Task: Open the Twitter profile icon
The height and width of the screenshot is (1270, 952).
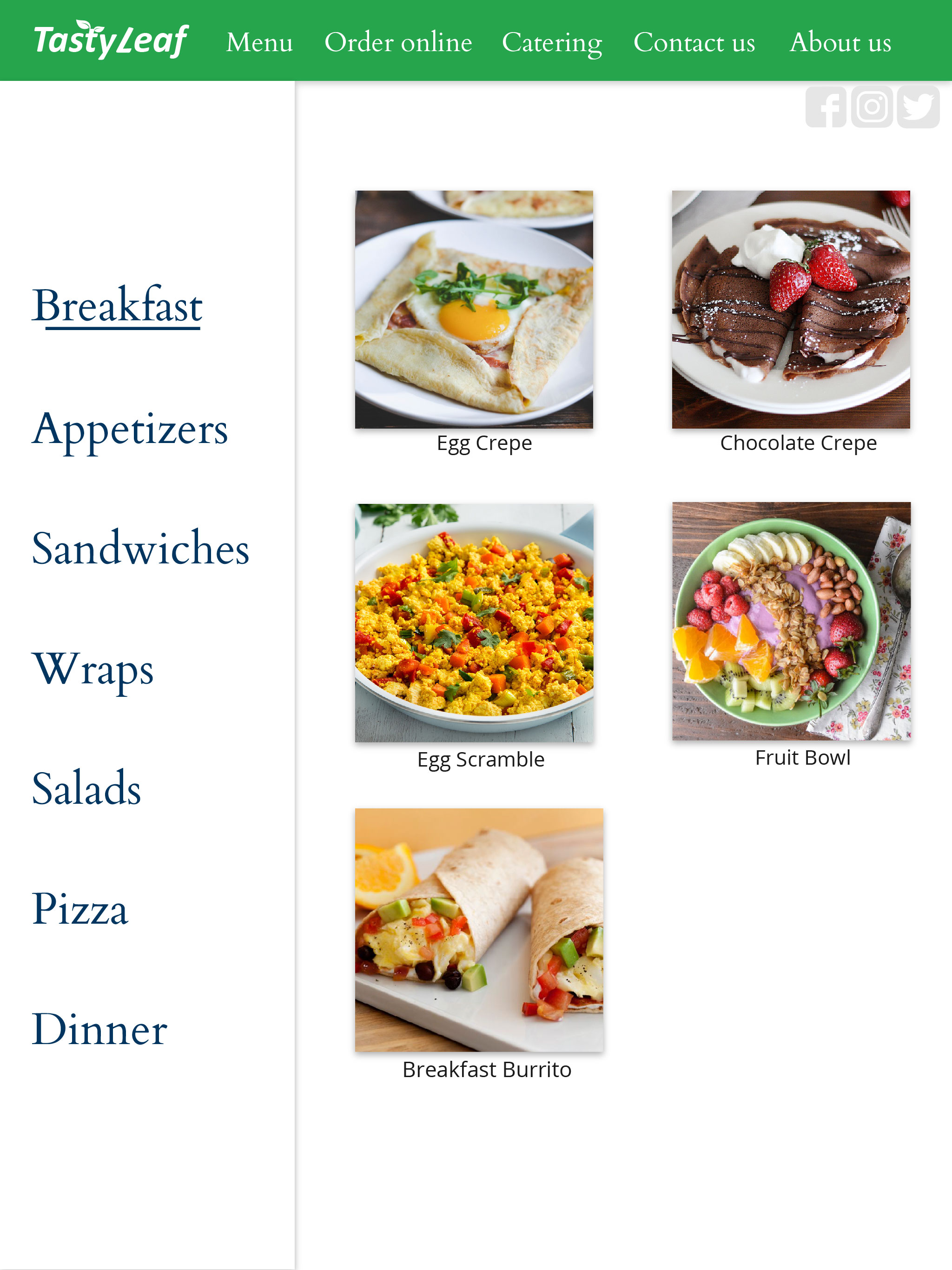Action: pos(918,107)
